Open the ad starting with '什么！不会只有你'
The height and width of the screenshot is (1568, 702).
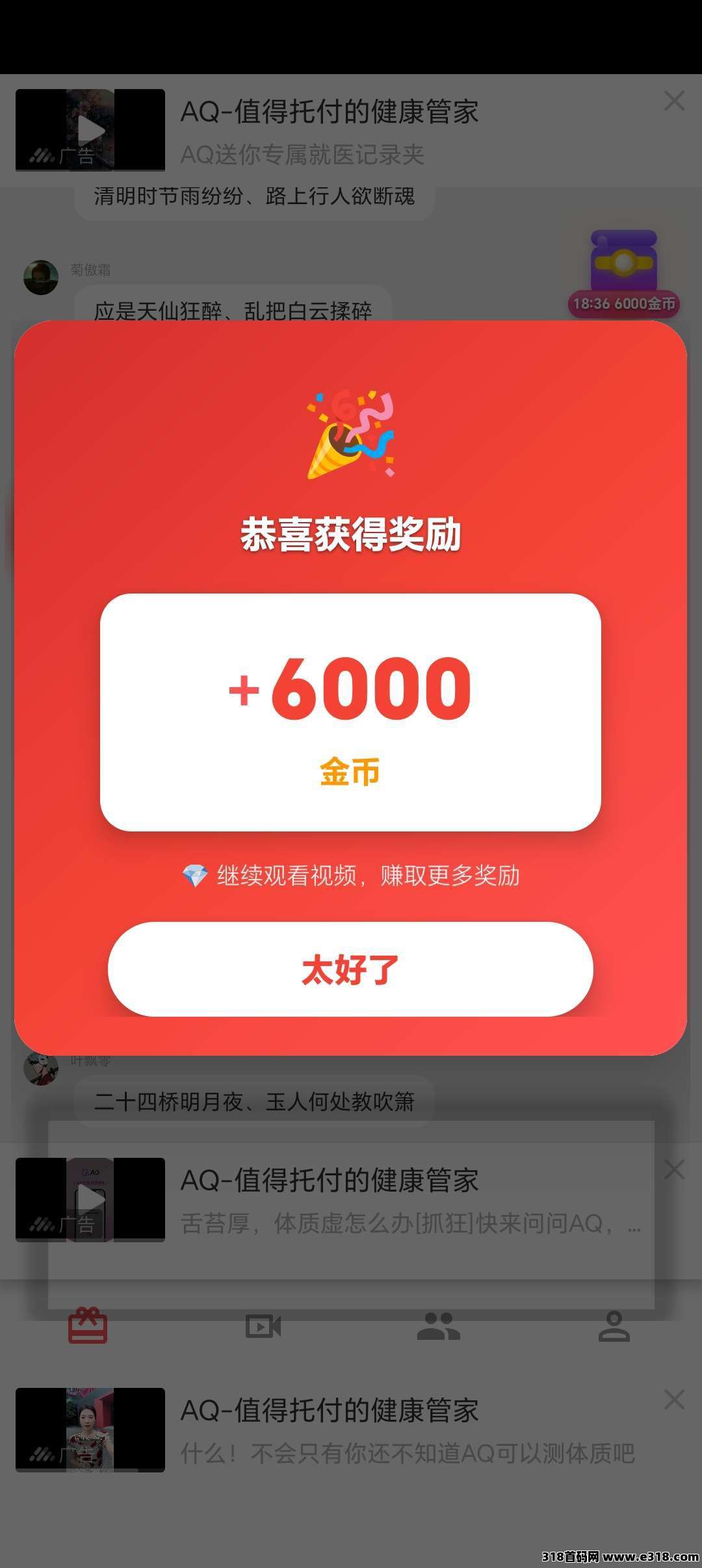pos(329,1430)
